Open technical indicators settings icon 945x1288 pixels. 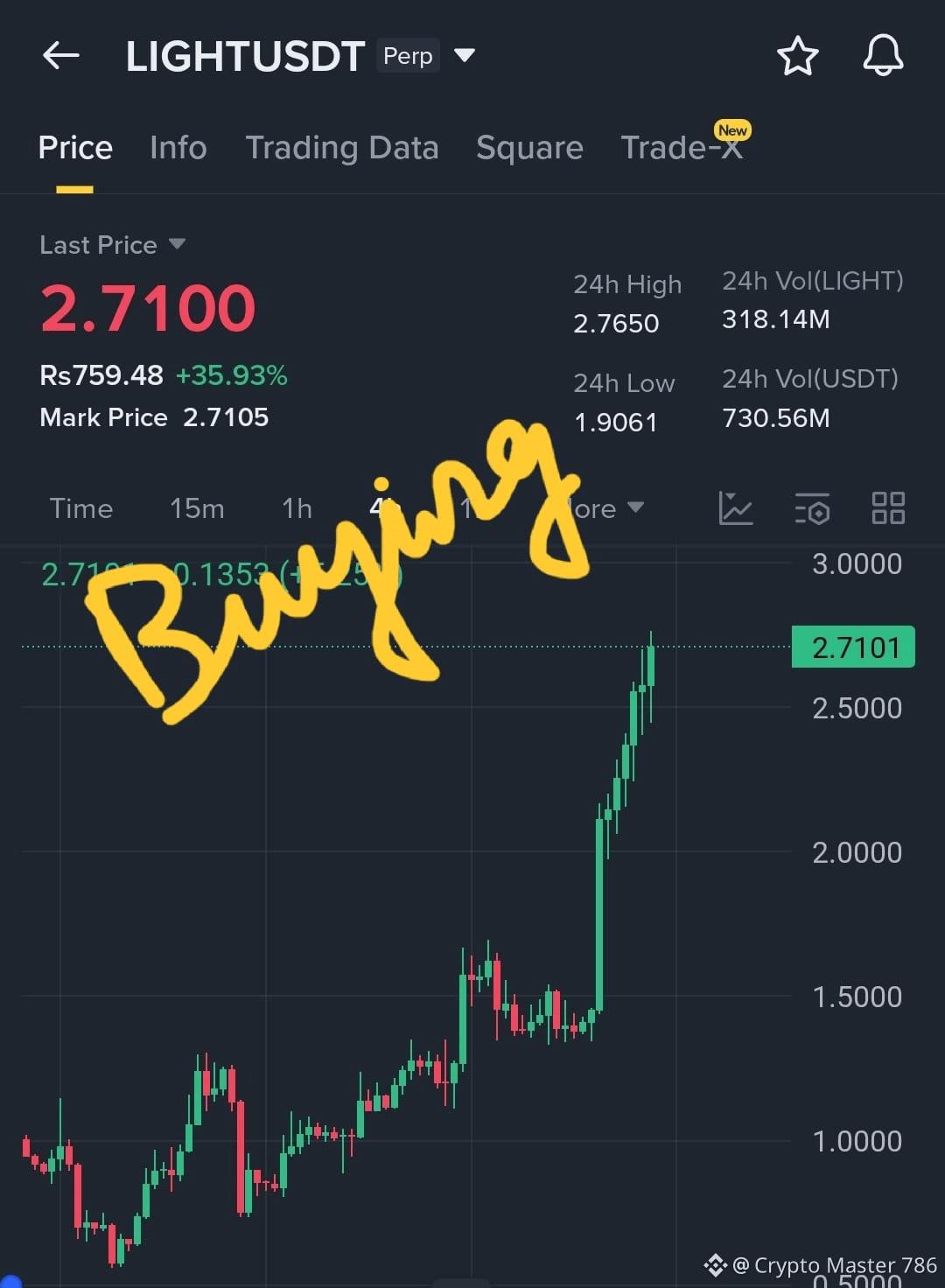point(812,508)
